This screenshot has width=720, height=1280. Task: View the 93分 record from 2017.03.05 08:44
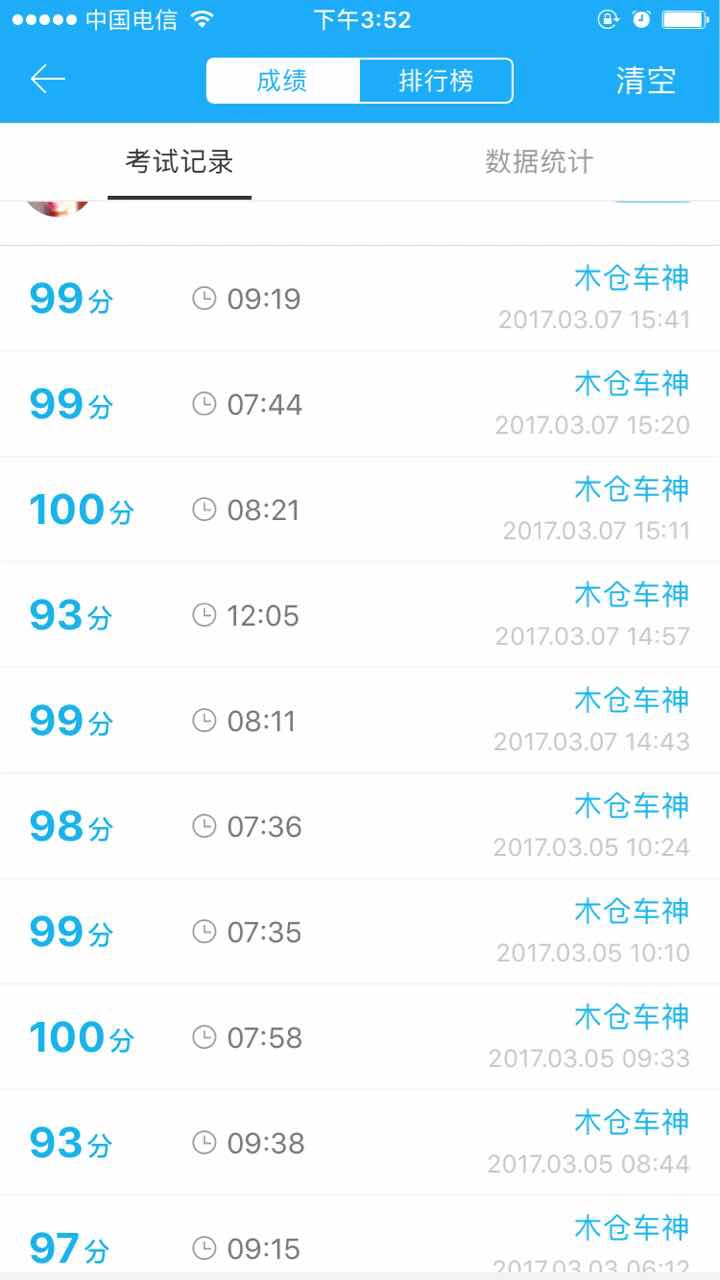[x=360, y=1142]
